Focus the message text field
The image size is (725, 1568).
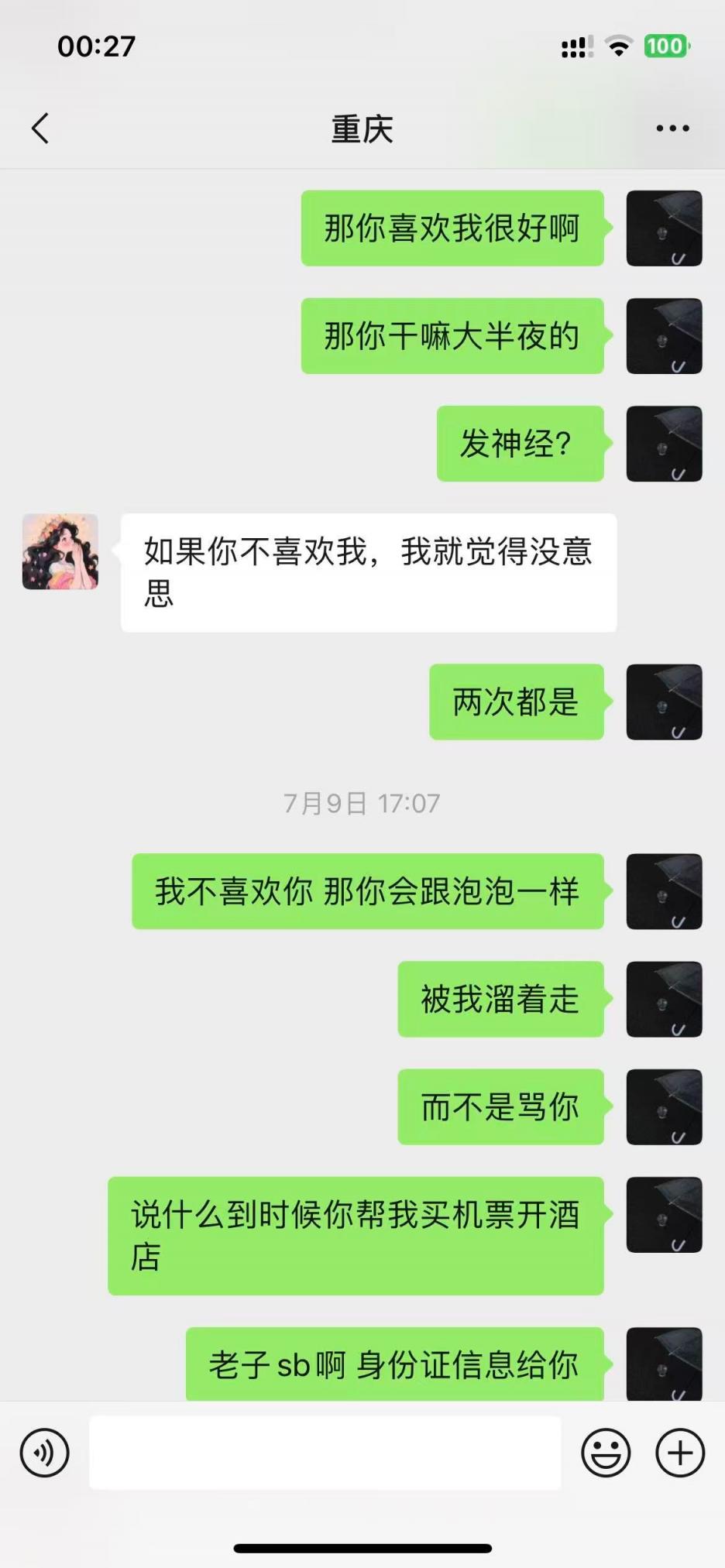[x=325, y=1453]
